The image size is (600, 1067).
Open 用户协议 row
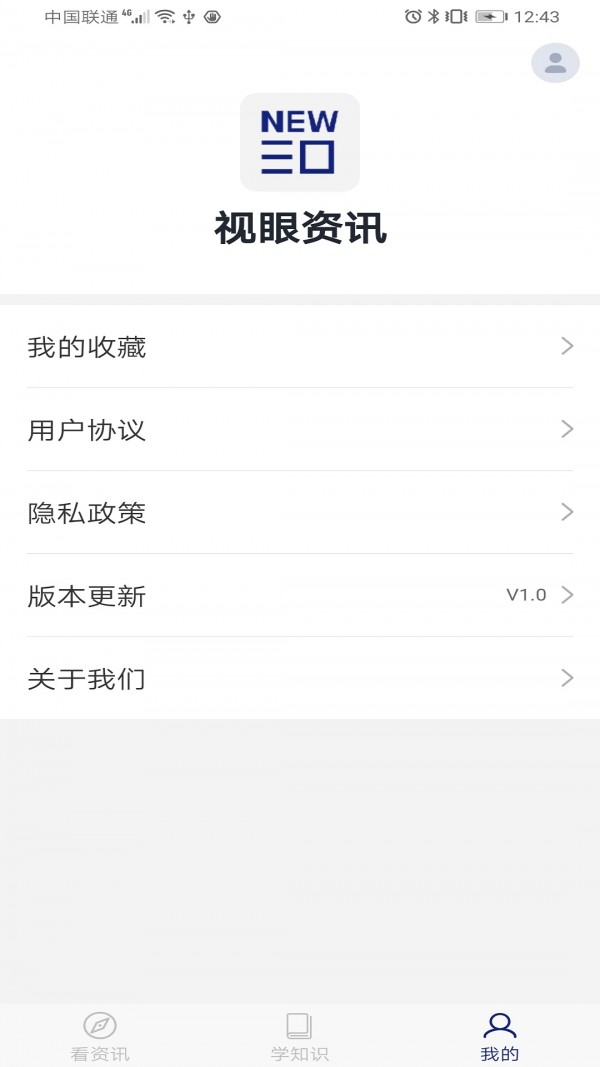click(300, 429)
